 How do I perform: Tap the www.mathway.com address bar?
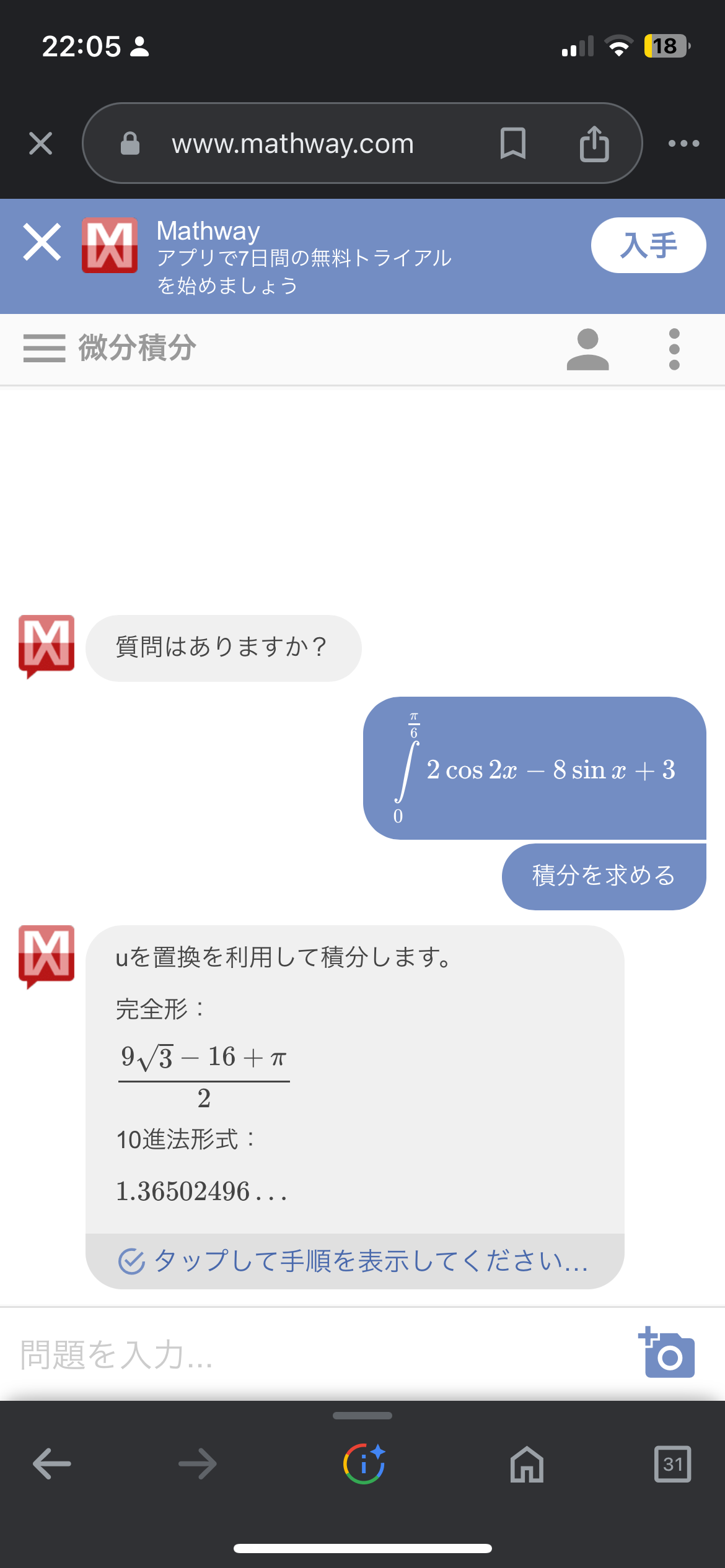pyautogui.click(x=292, y=144)
